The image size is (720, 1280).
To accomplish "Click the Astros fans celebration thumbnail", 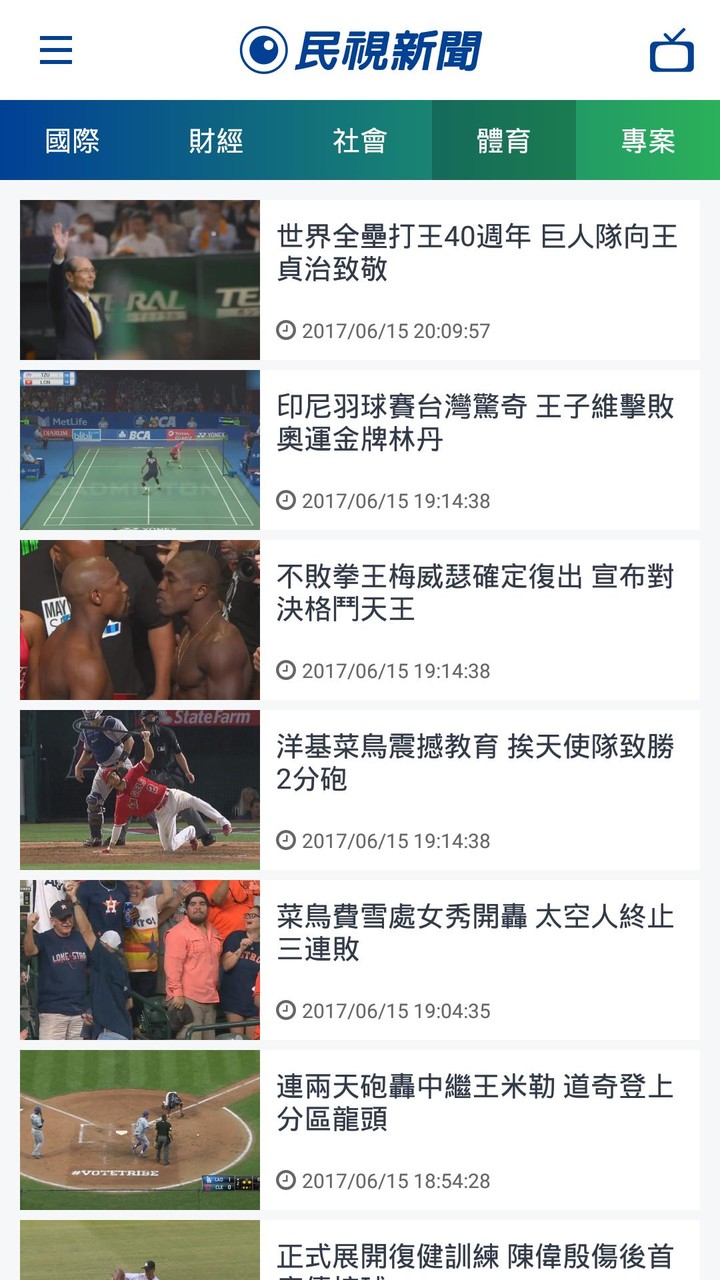I will coord(139,959).
